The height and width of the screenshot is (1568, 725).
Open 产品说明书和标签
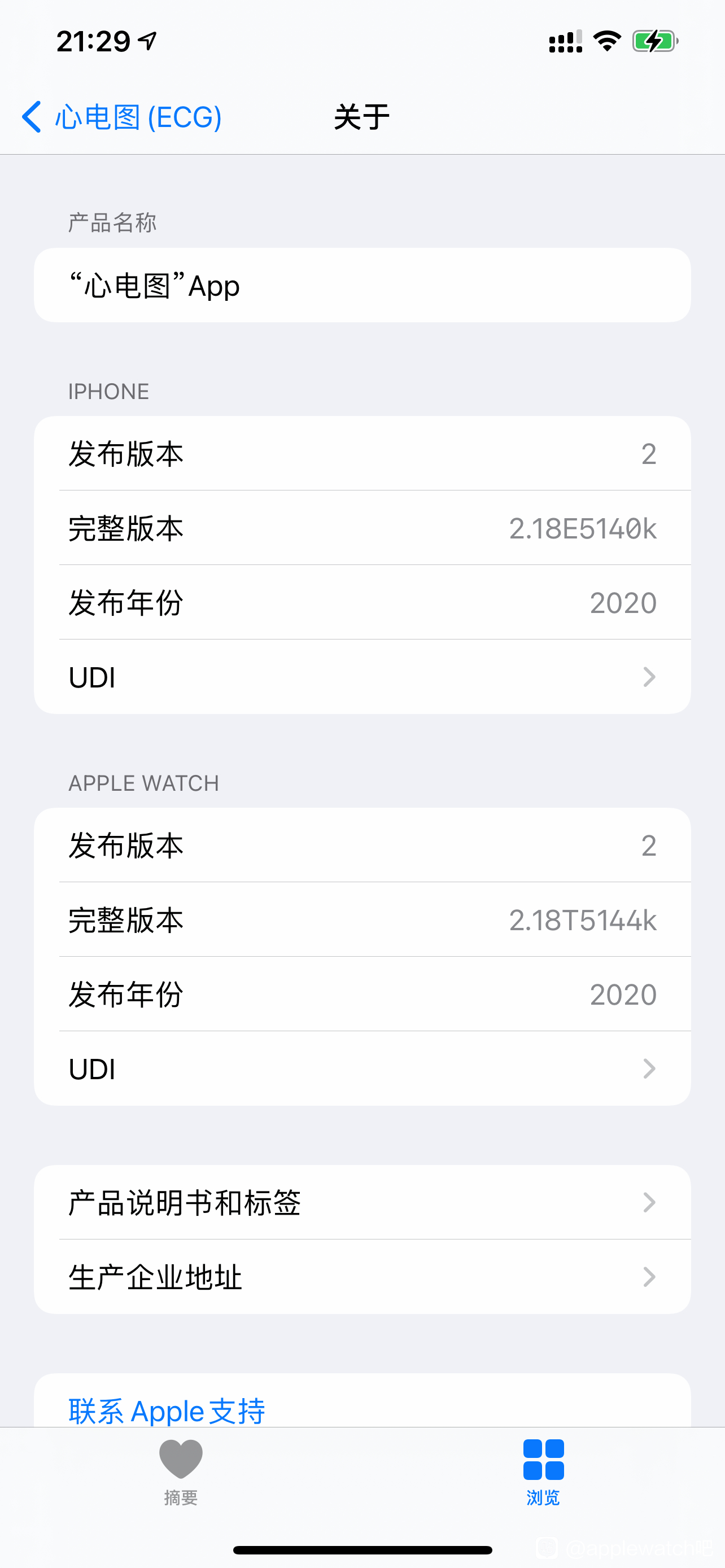click(362, 1202)
